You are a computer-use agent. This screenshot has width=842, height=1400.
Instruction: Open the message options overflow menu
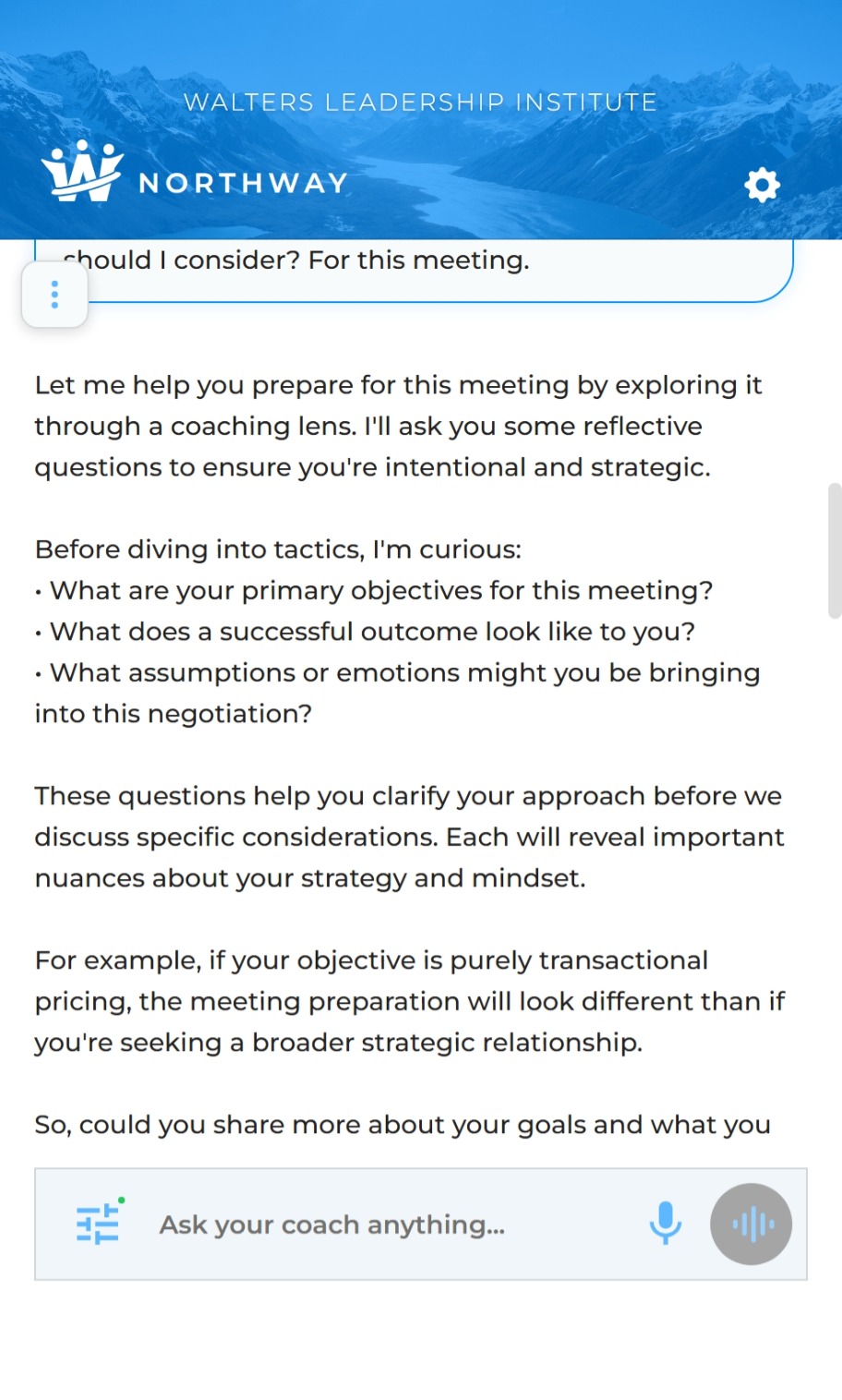click(54, 294)
